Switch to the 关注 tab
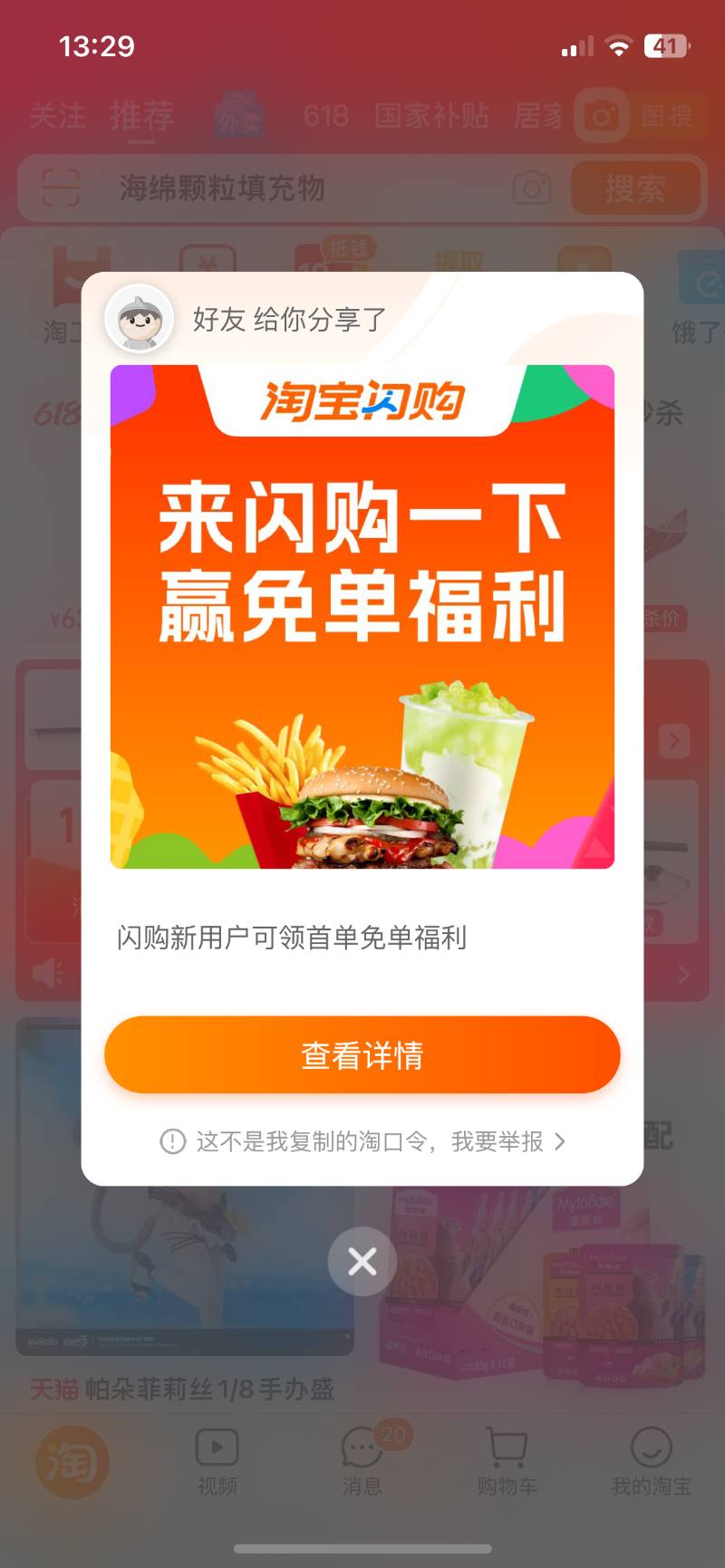The image size is (725, 1568). click(x=56, y=115)
